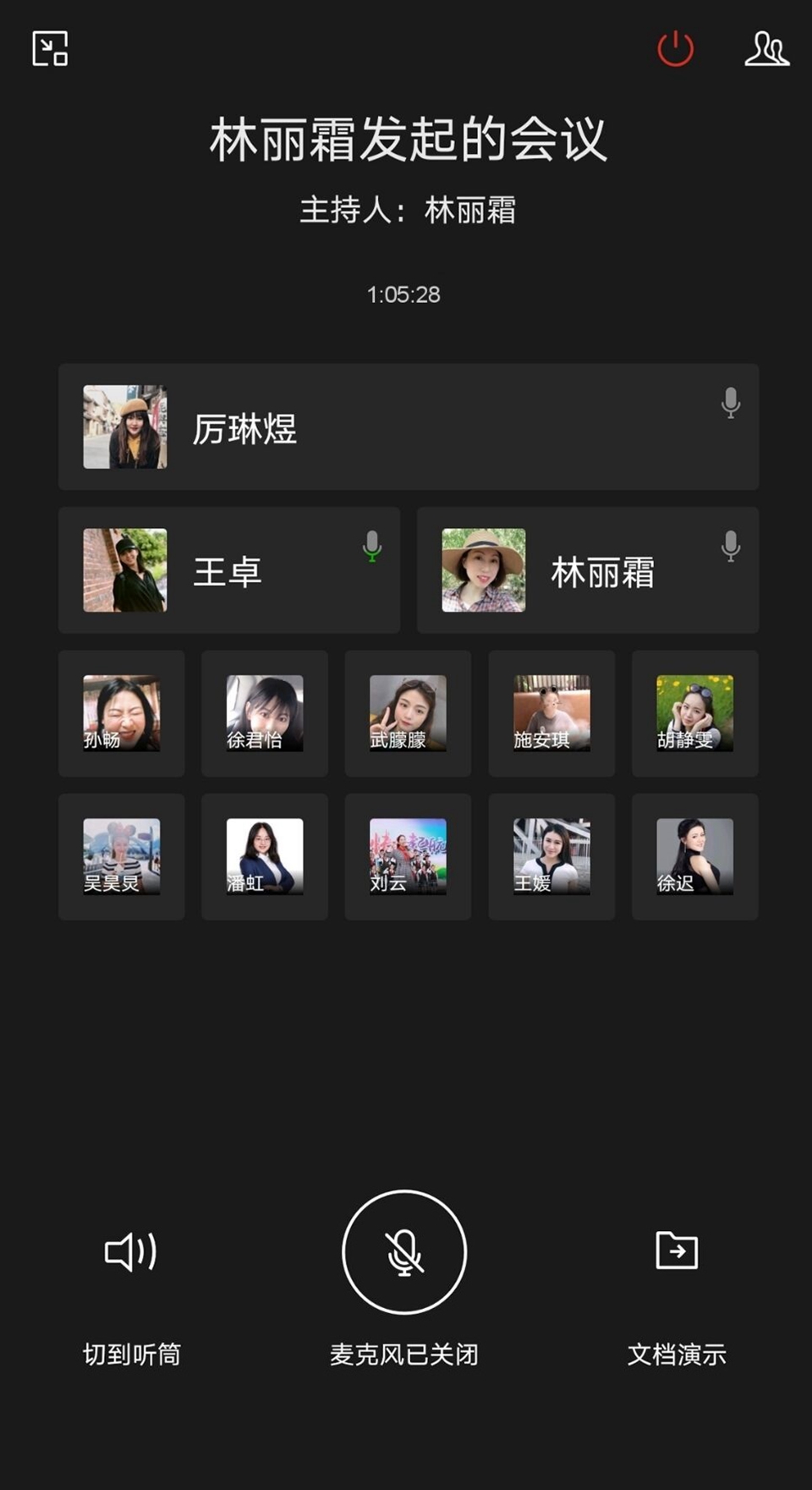812x1490 pixels.
Task: Open participant tile 施安琪
Action: click(551, 713)
